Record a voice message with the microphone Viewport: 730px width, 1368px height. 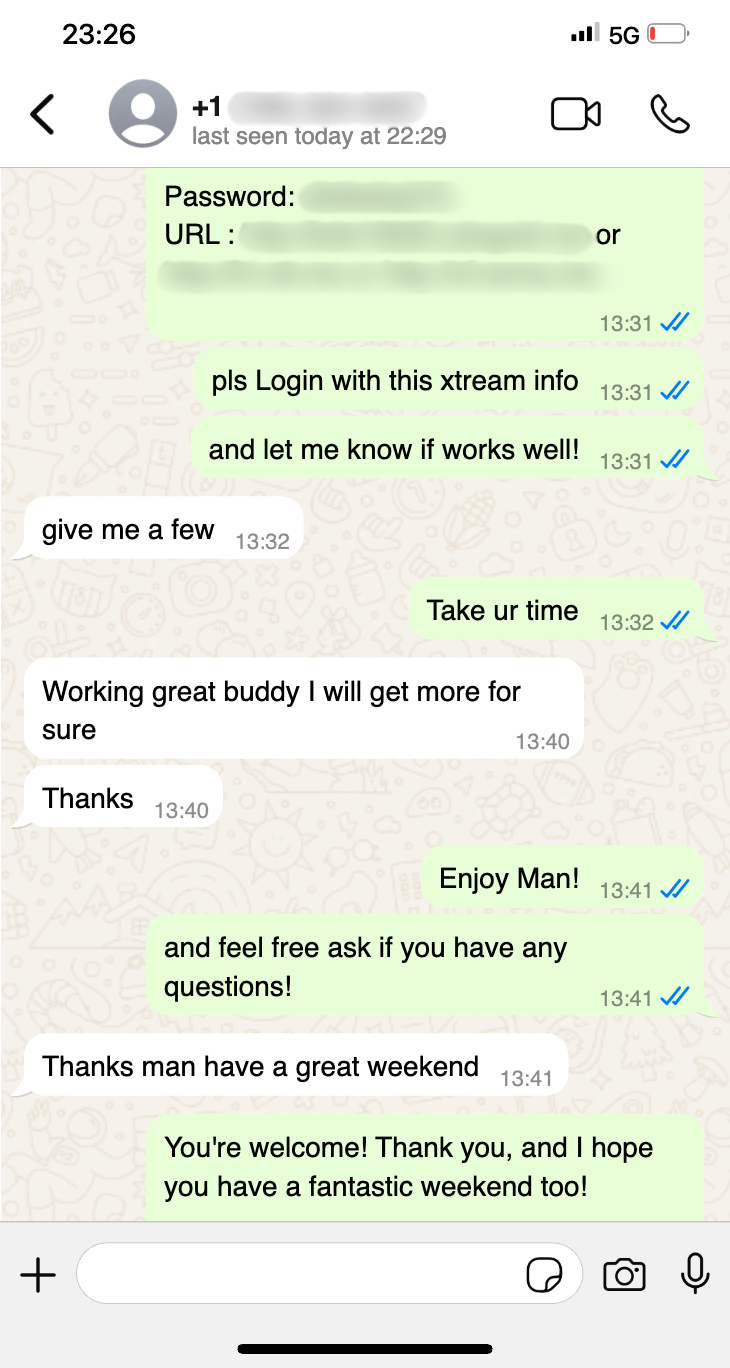(x=695, y=1274)
